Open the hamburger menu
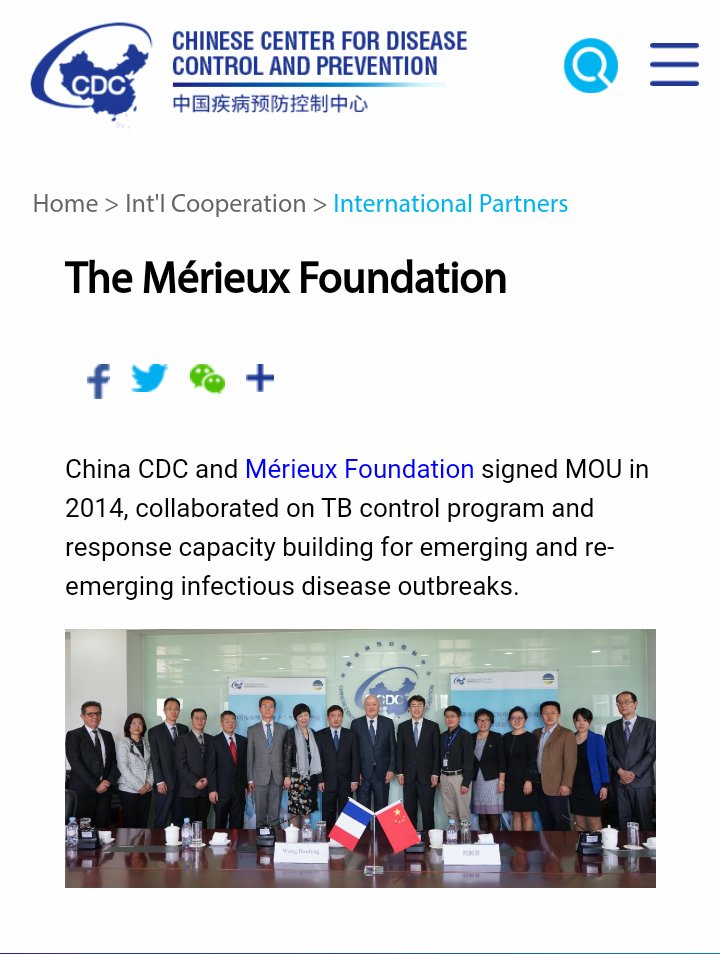This screenshot has width=720, height=954. 674,65
